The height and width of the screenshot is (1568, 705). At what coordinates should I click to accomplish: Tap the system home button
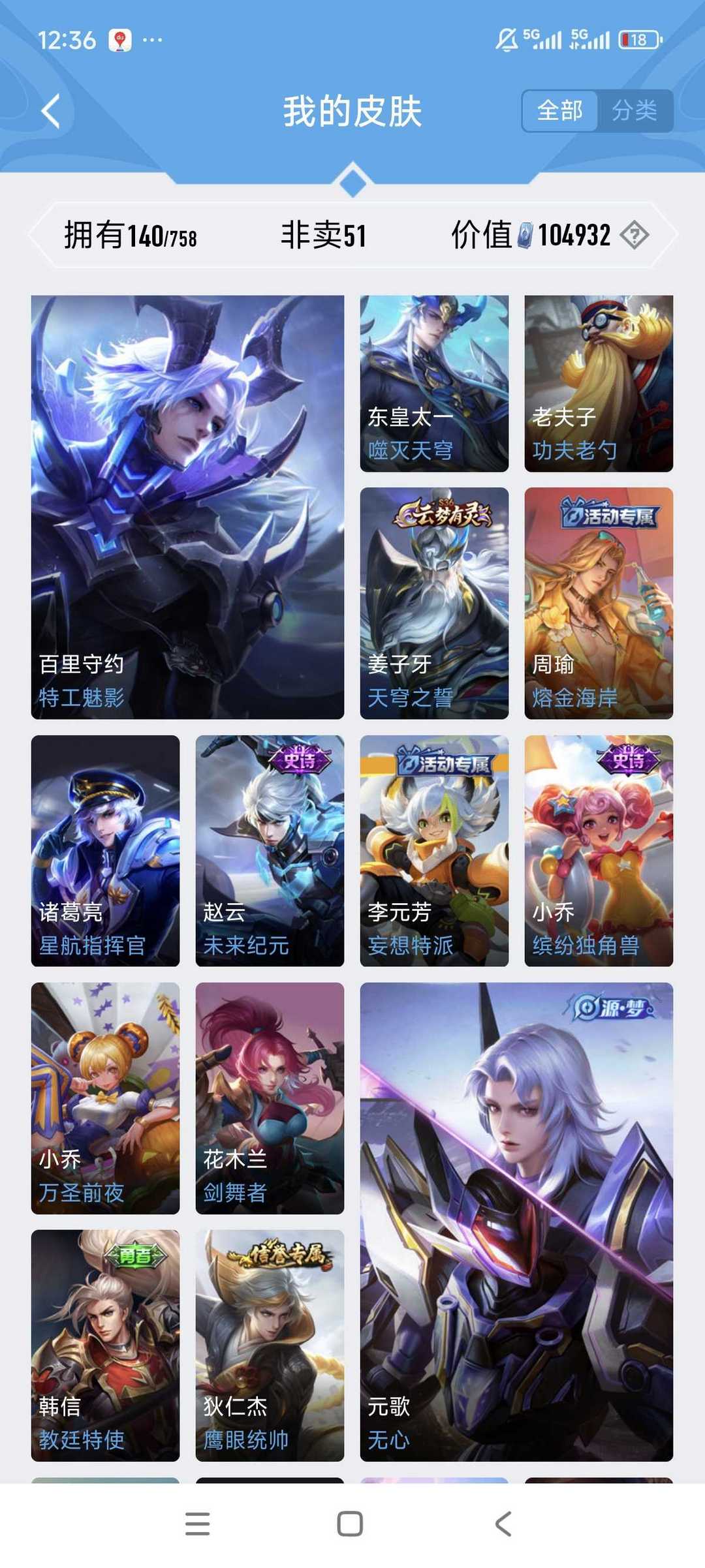click(x=350, y=1524)
